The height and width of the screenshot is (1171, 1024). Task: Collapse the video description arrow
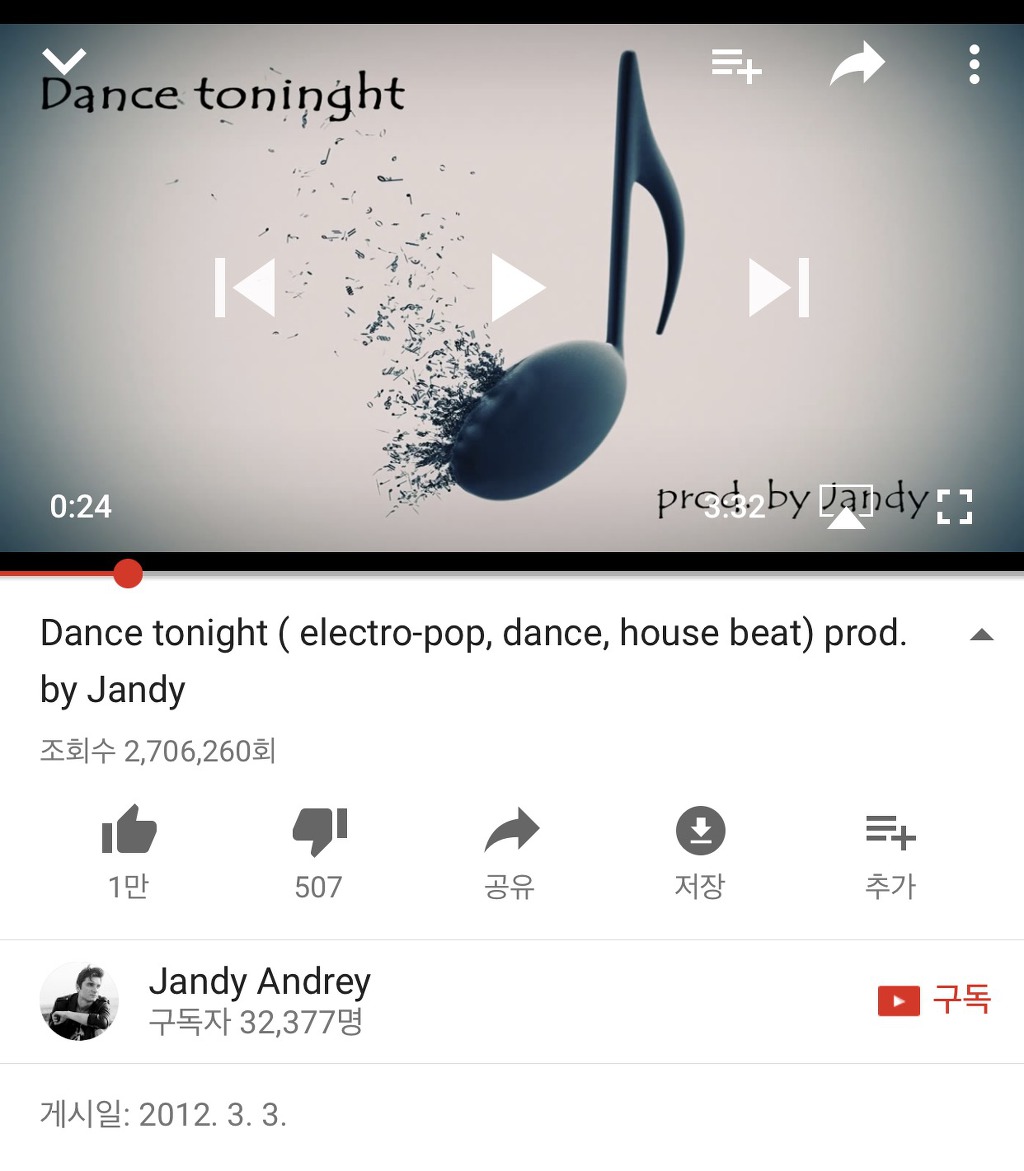click(982, 635)
